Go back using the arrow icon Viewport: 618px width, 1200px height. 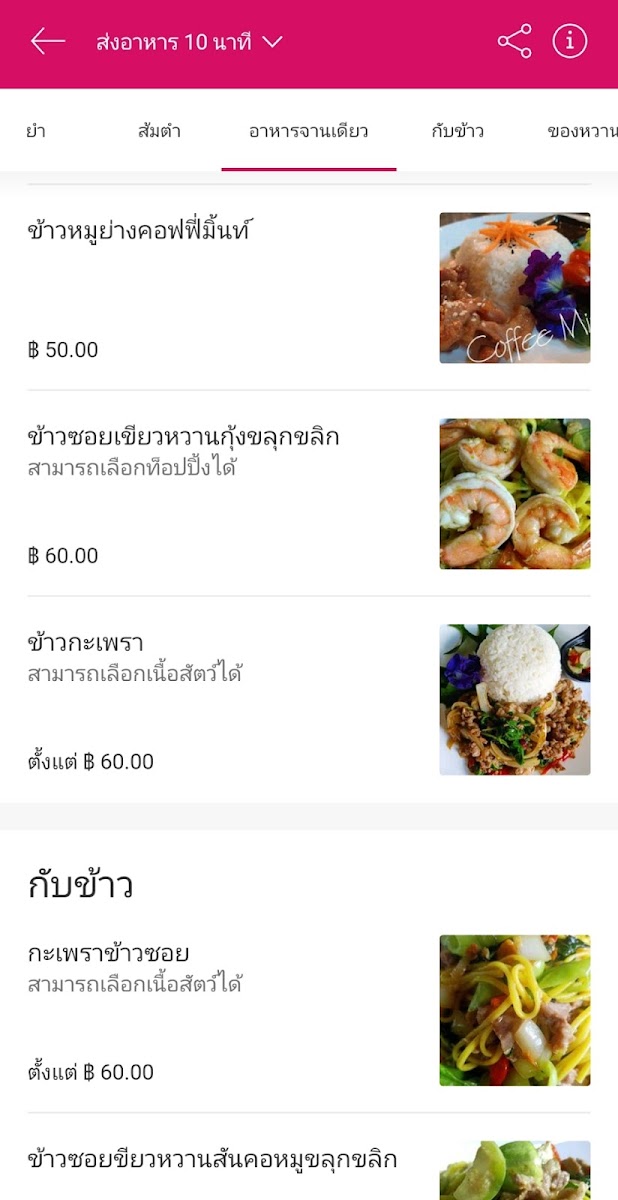(x=47, y=42)
